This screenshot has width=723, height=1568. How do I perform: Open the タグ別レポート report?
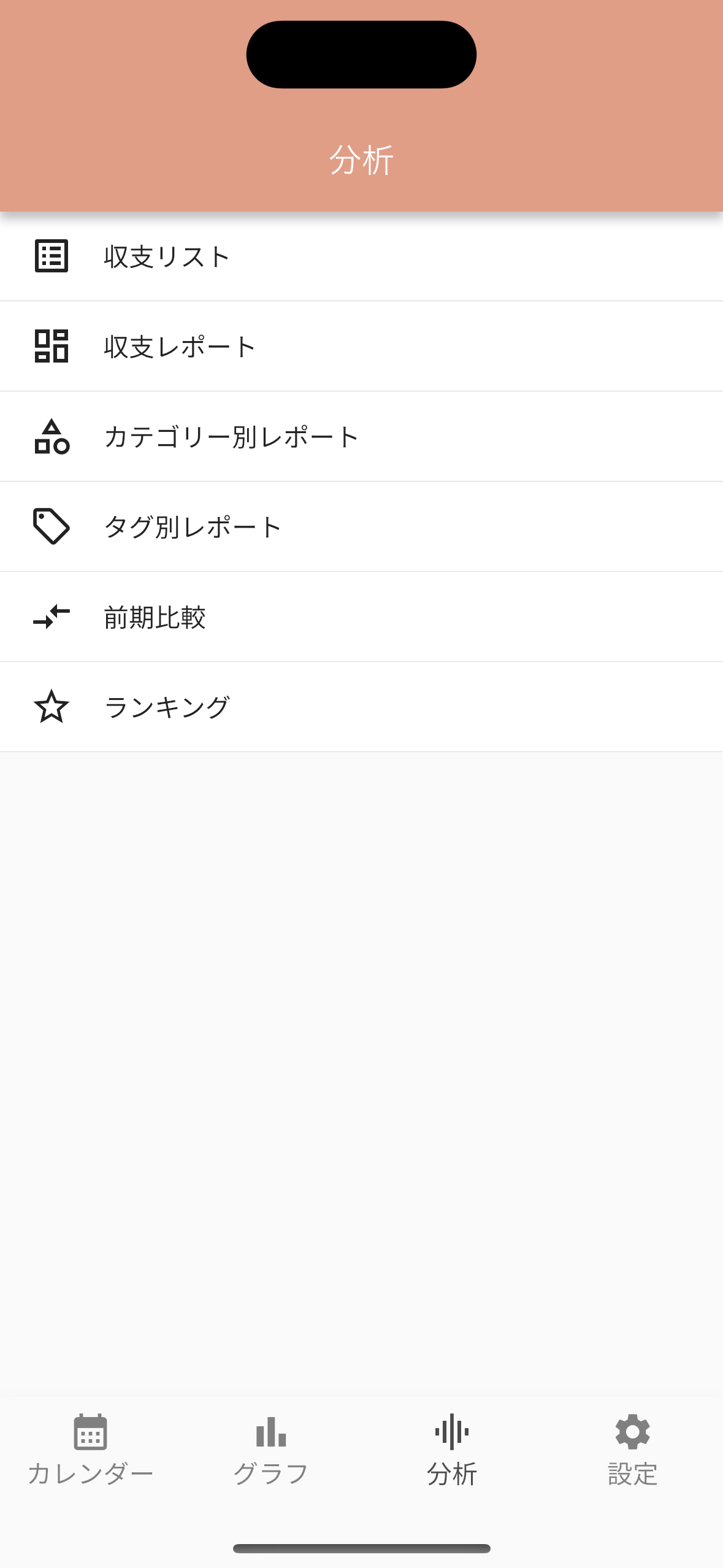coord(192,526)
